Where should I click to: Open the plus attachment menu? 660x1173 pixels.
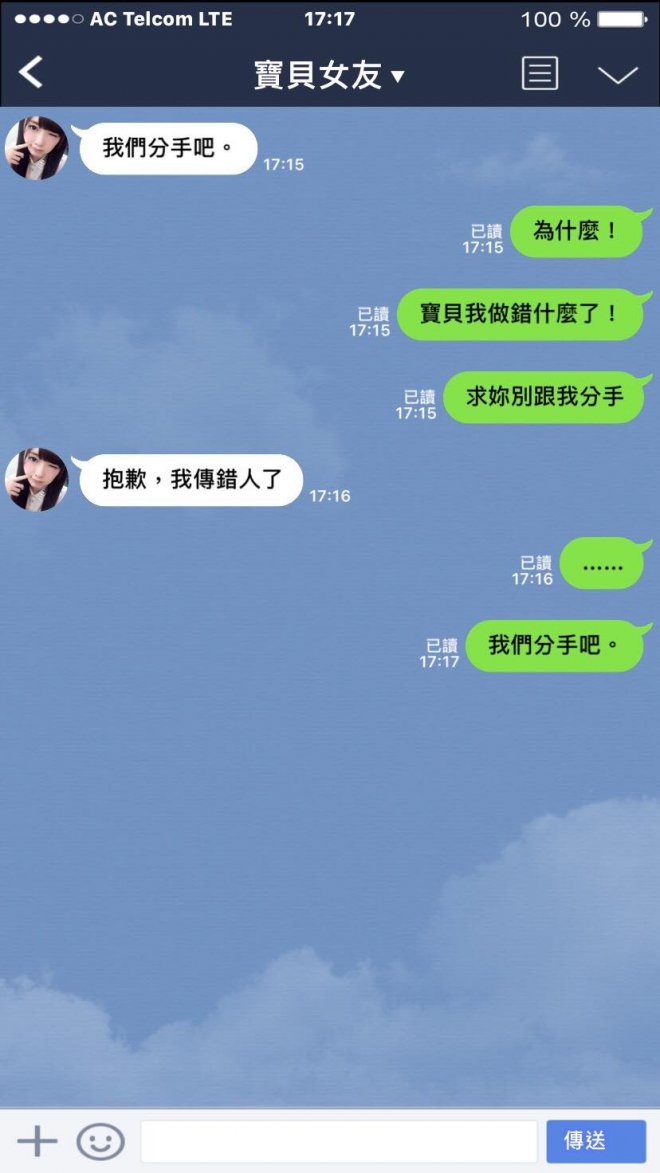click(x=37, y=1141)
